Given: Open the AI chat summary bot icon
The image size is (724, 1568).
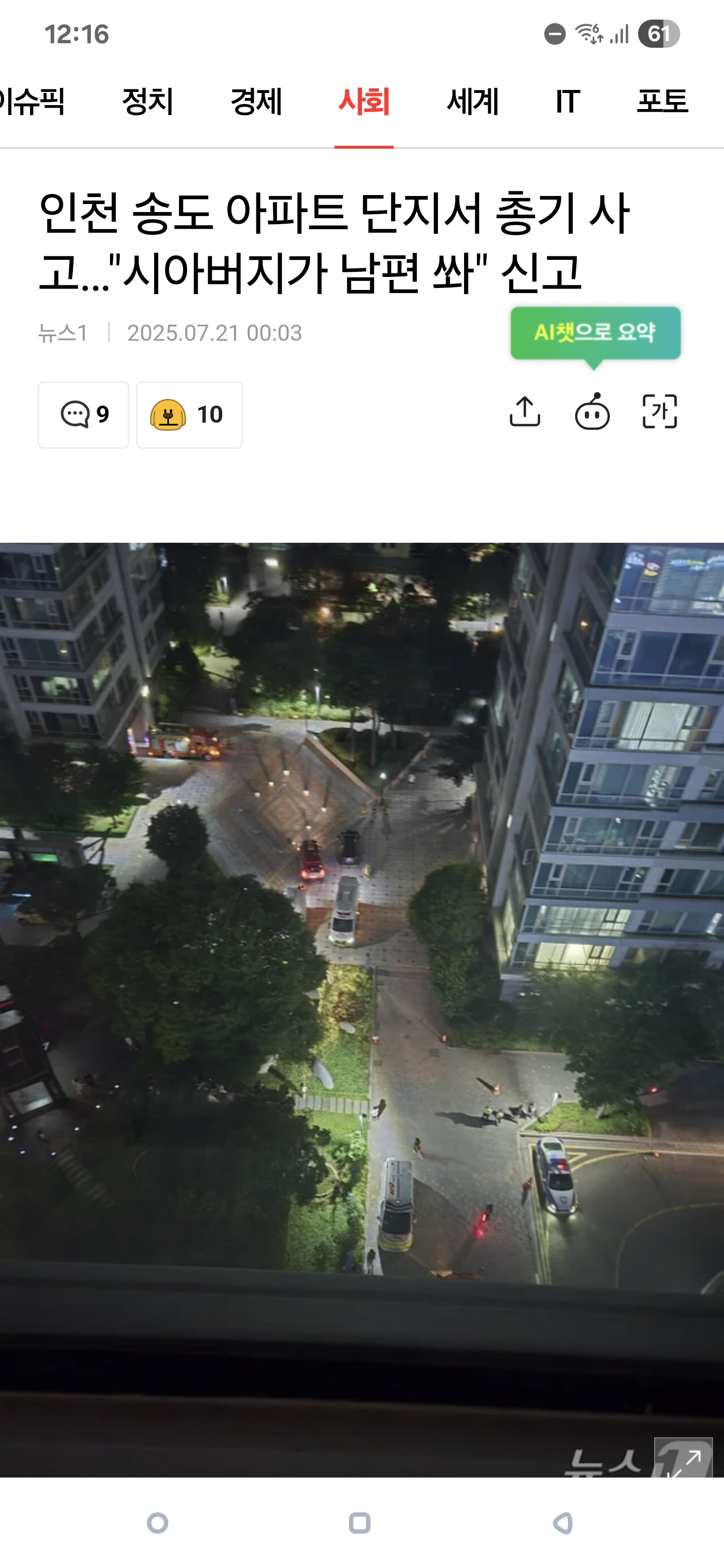Looking at the screenshot, I should point(592,412).
